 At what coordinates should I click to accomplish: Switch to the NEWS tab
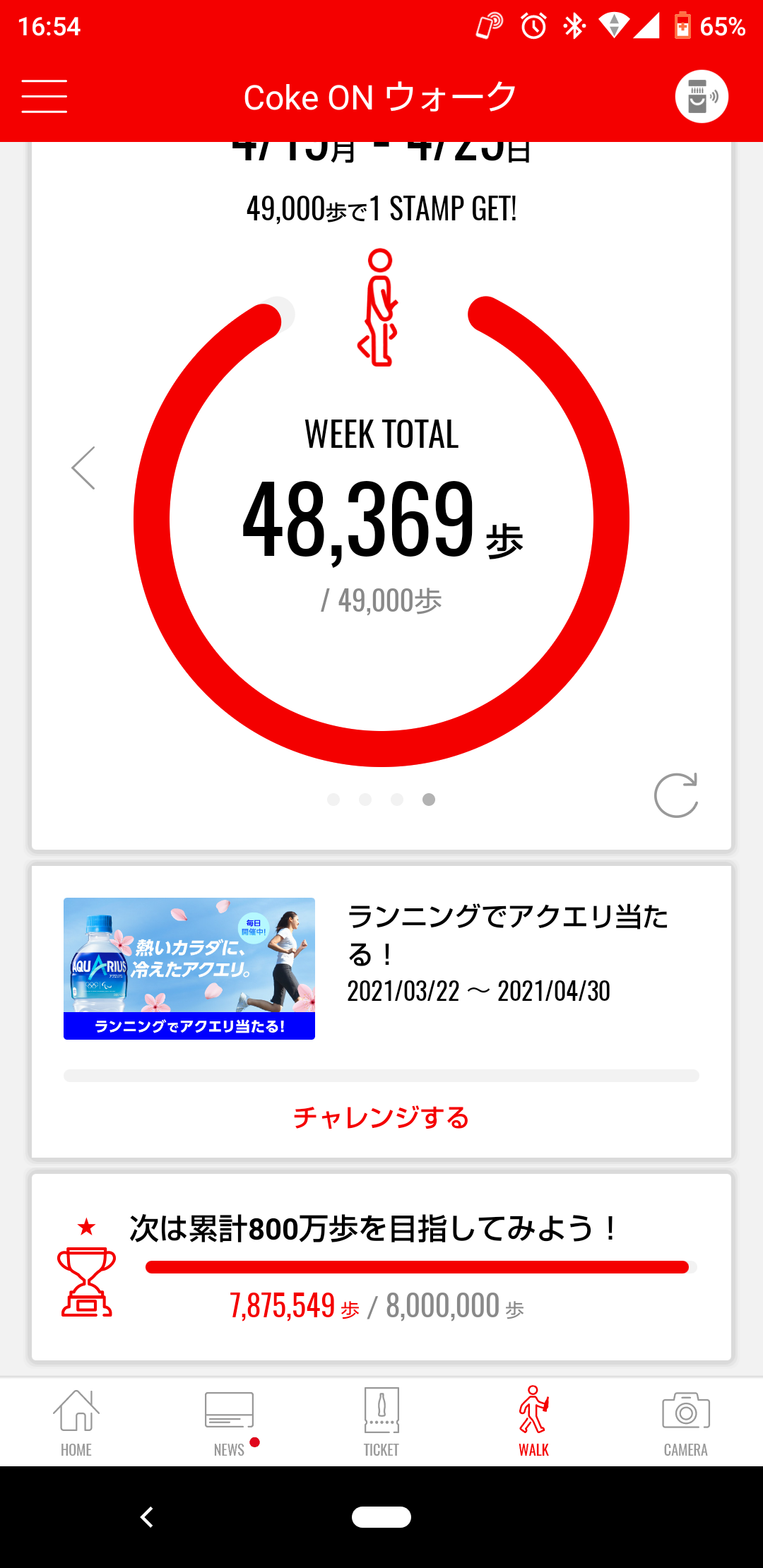click(229, 1423)
